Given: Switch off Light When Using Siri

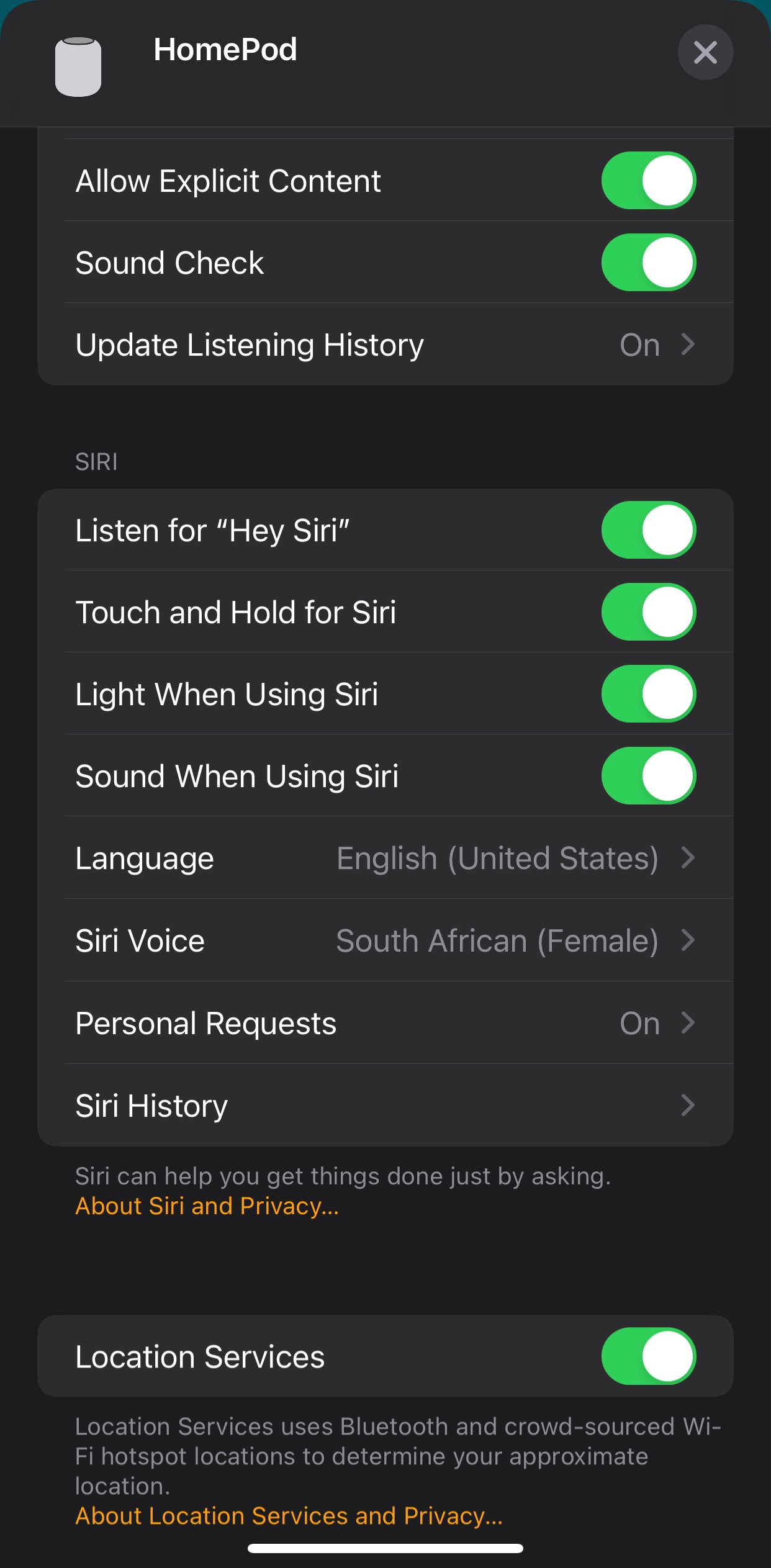Looking at the screenshot, I should pyautogui.click(x=649, y=694).
